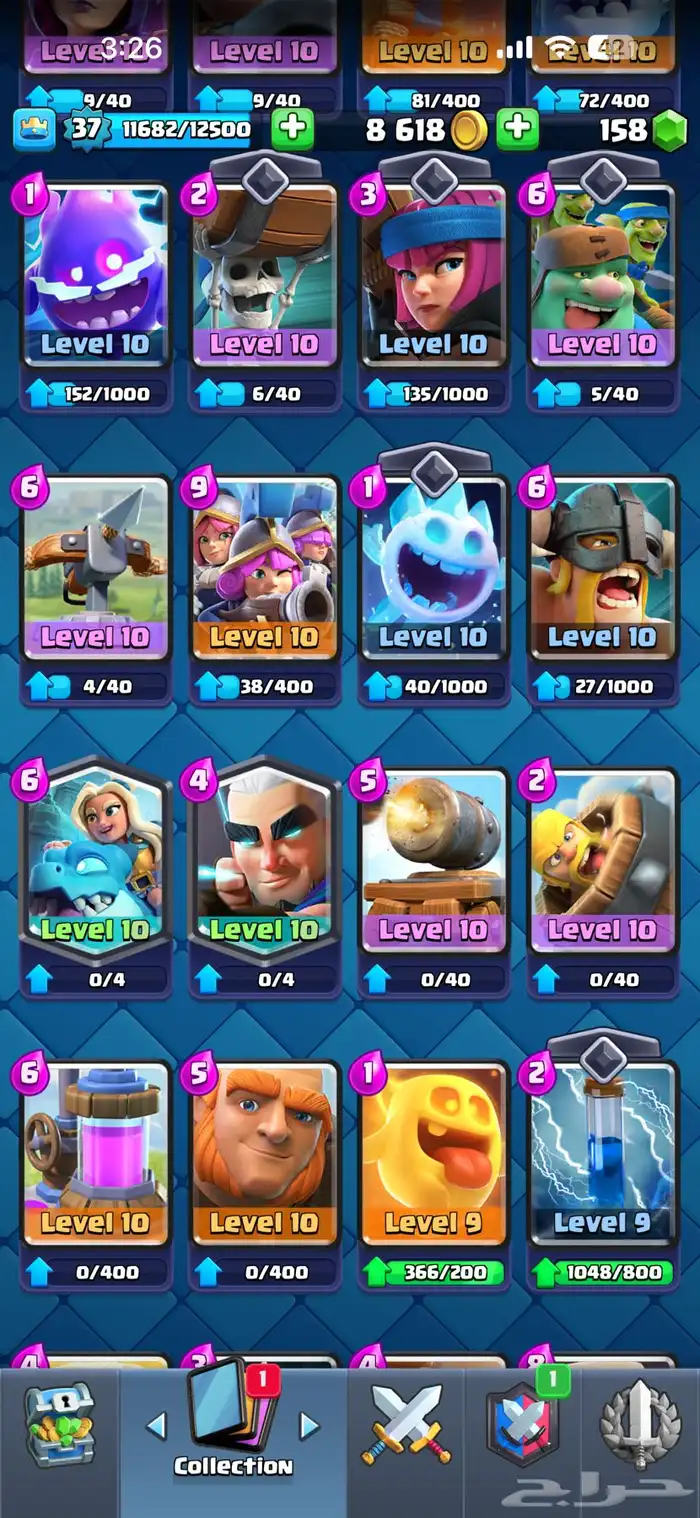
Task: Add gold with the plus button
Action: click(x=518, y=130)
